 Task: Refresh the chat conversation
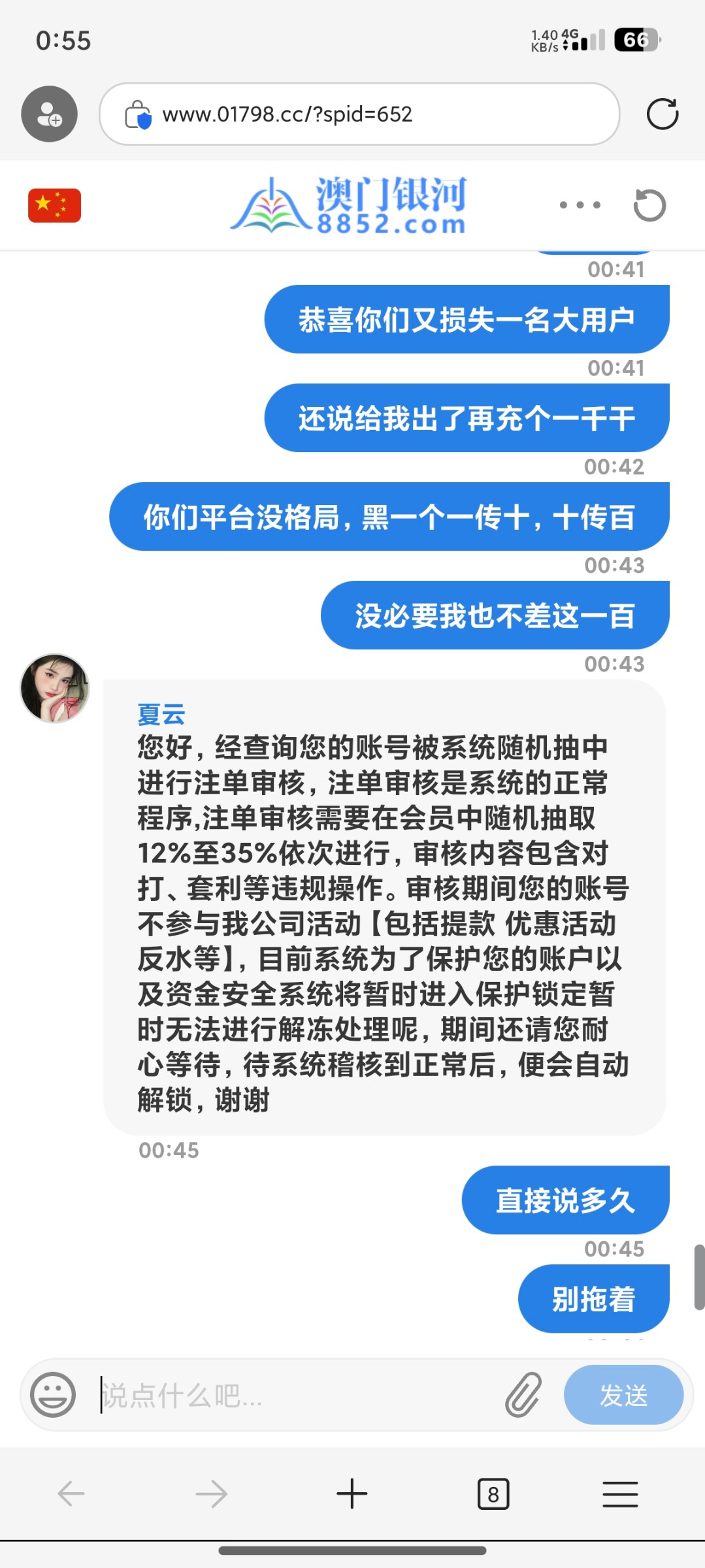coord(649,205)
